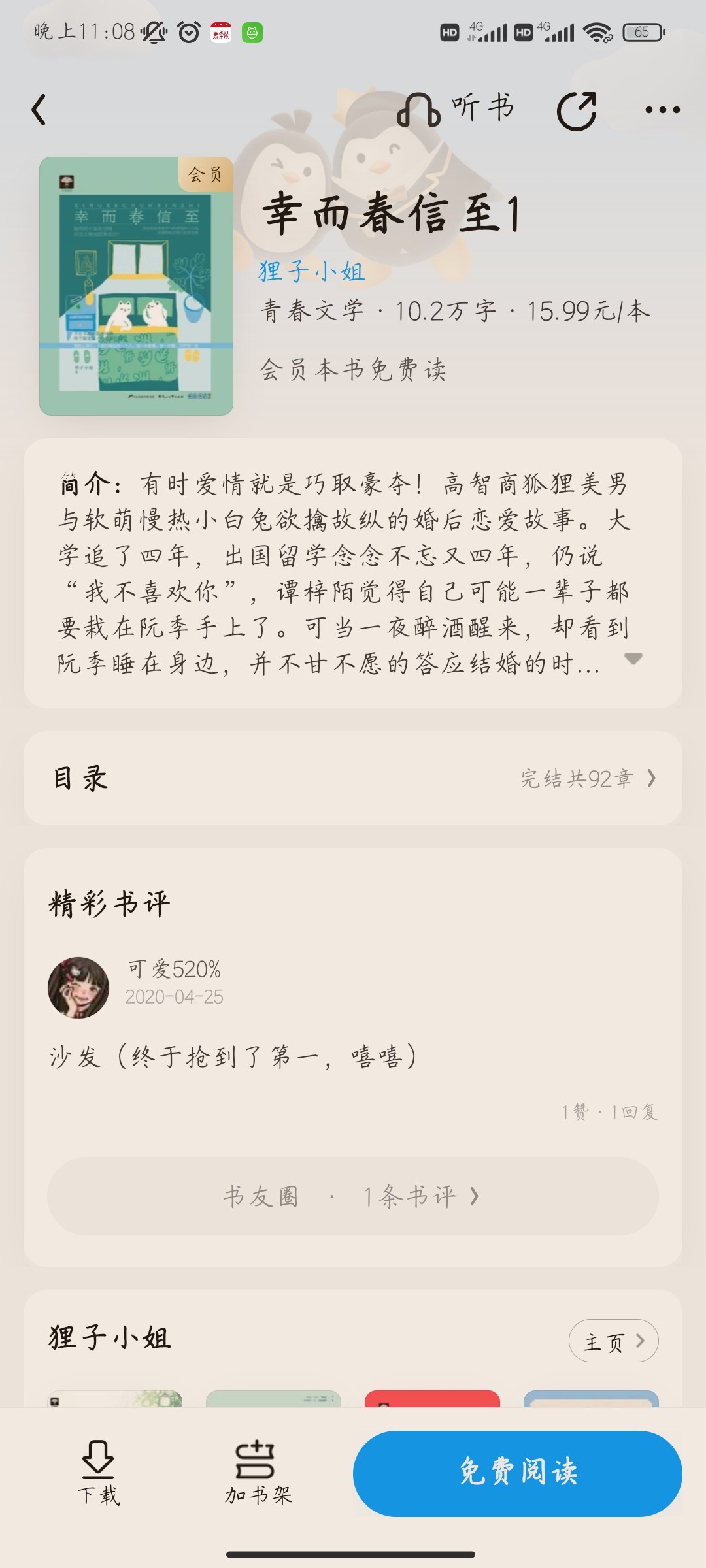Open avatar of reviewer 可爱520%
This screenshot has width=706, height=1568.
(78, 987)
